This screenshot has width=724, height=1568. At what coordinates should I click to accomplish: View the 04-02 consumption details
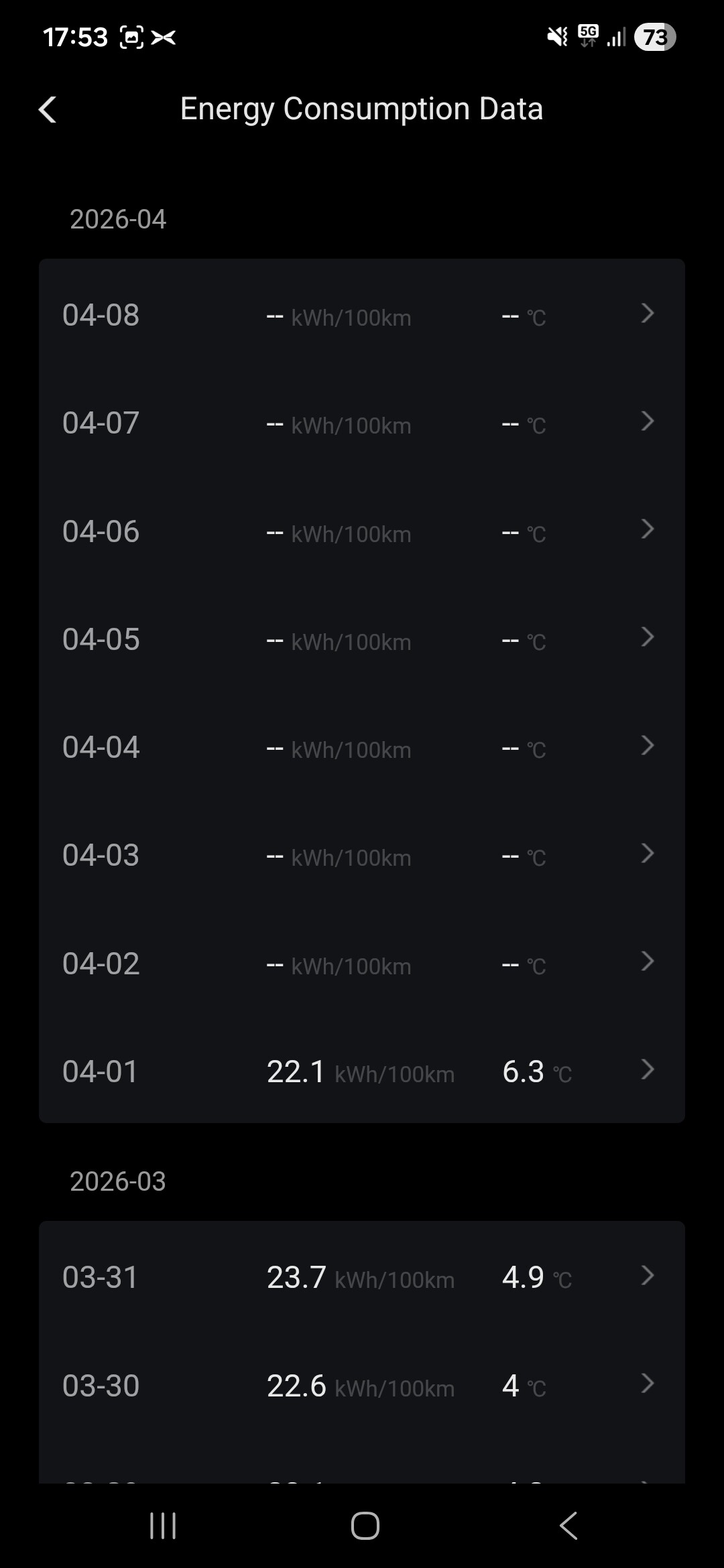coord(362,964)
